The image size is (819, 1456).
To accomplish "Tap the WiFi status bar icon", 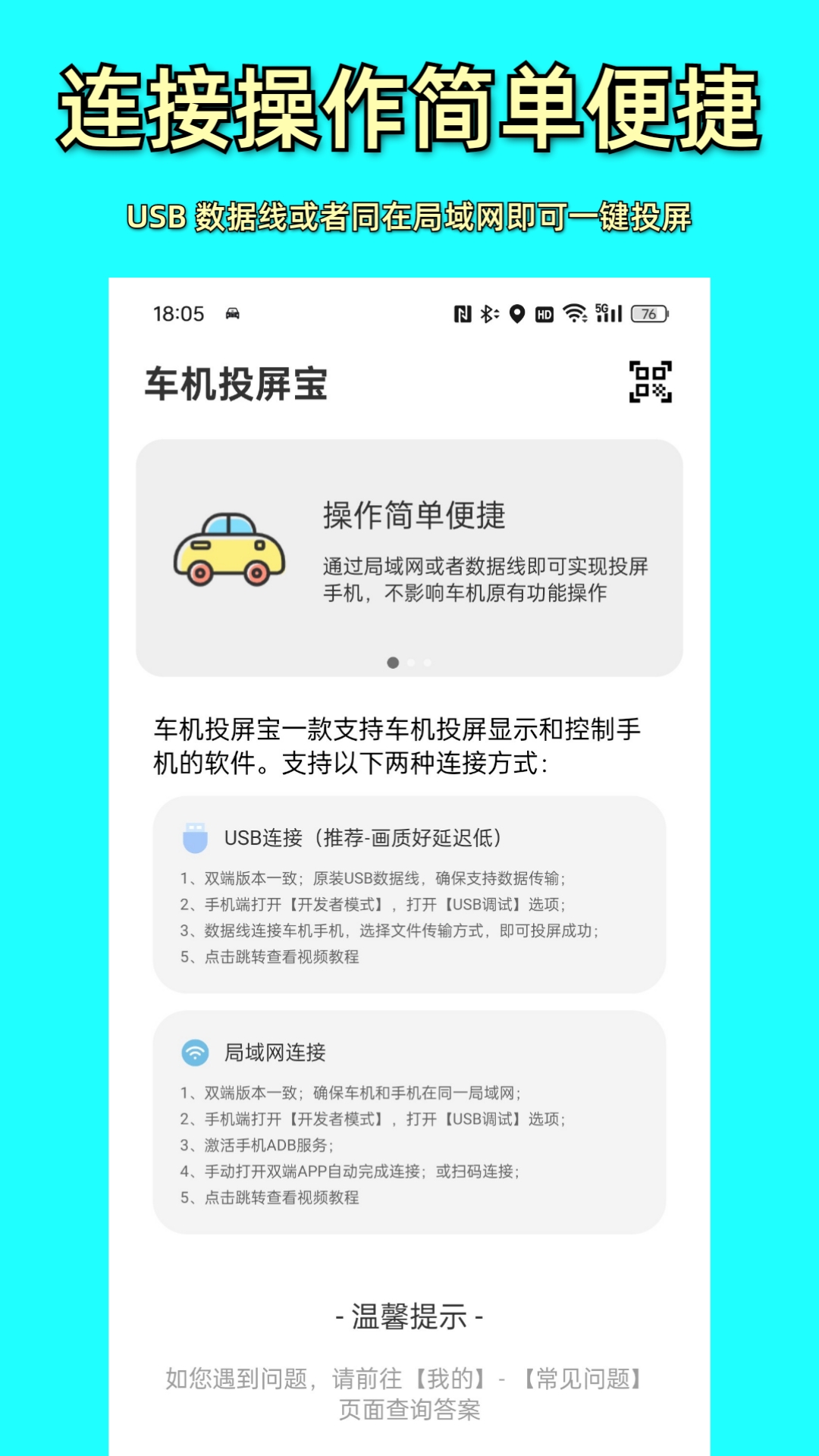I will (x=574, y=313).
